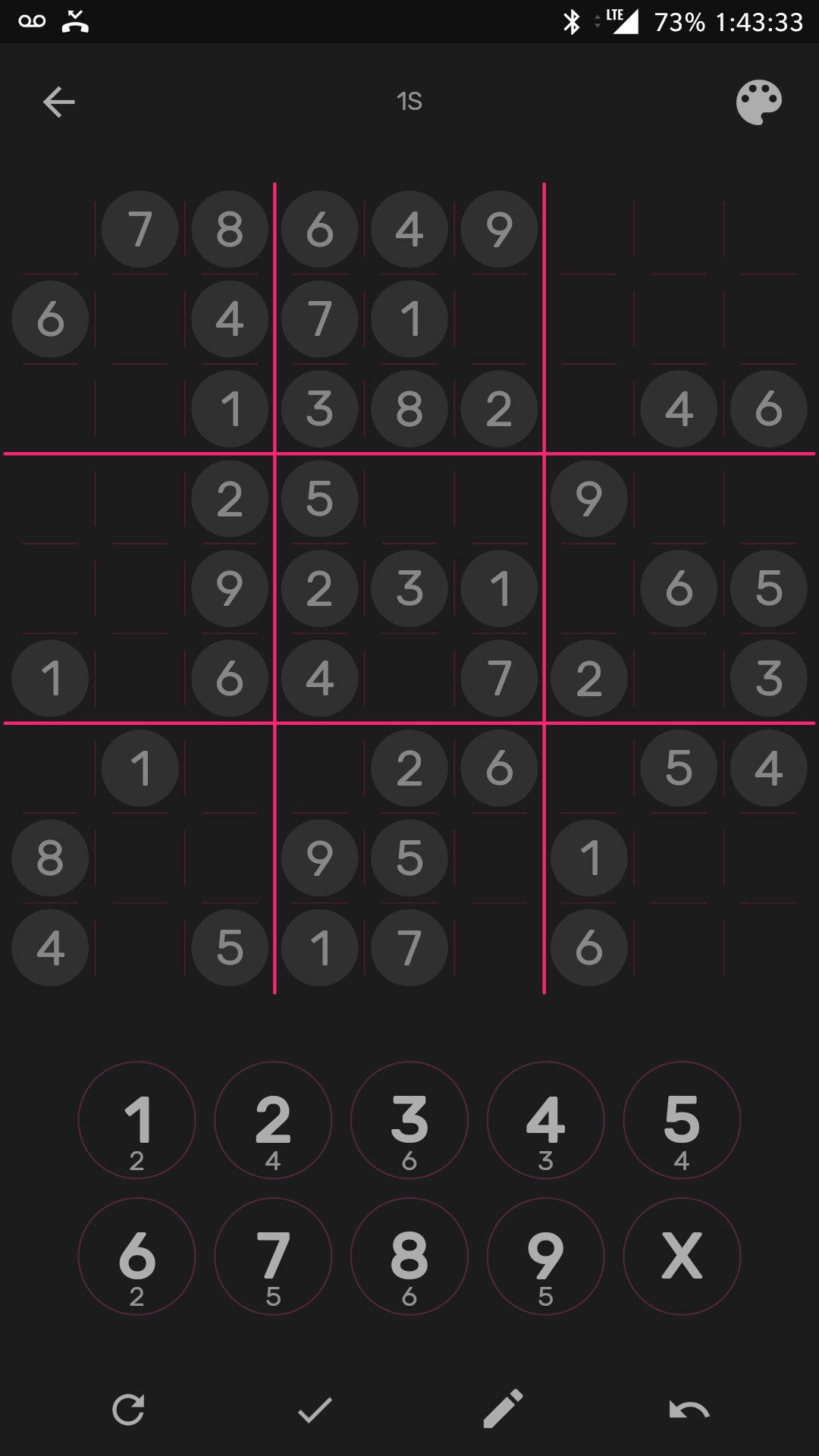Select number 2 on the keypad
The image size is (819, 1456).
point(273,1120)
